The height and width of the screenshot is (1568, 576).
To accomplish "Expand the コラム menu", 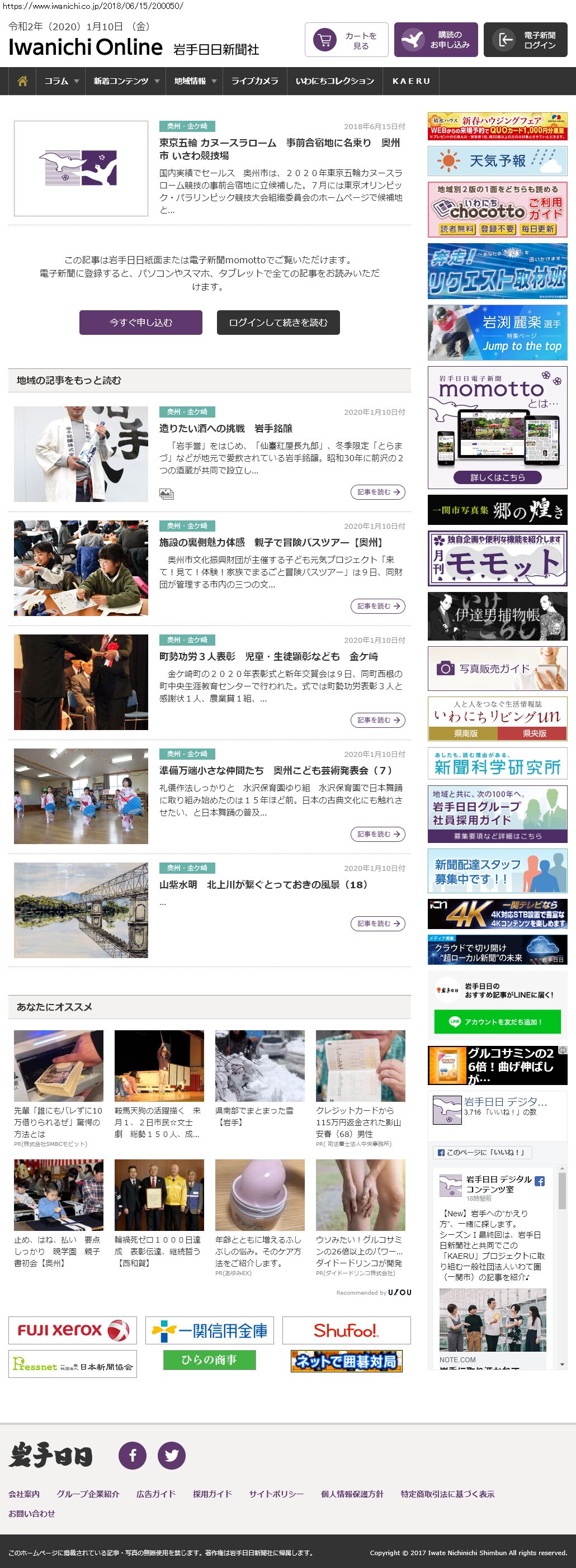I will [x=62, y=81].
